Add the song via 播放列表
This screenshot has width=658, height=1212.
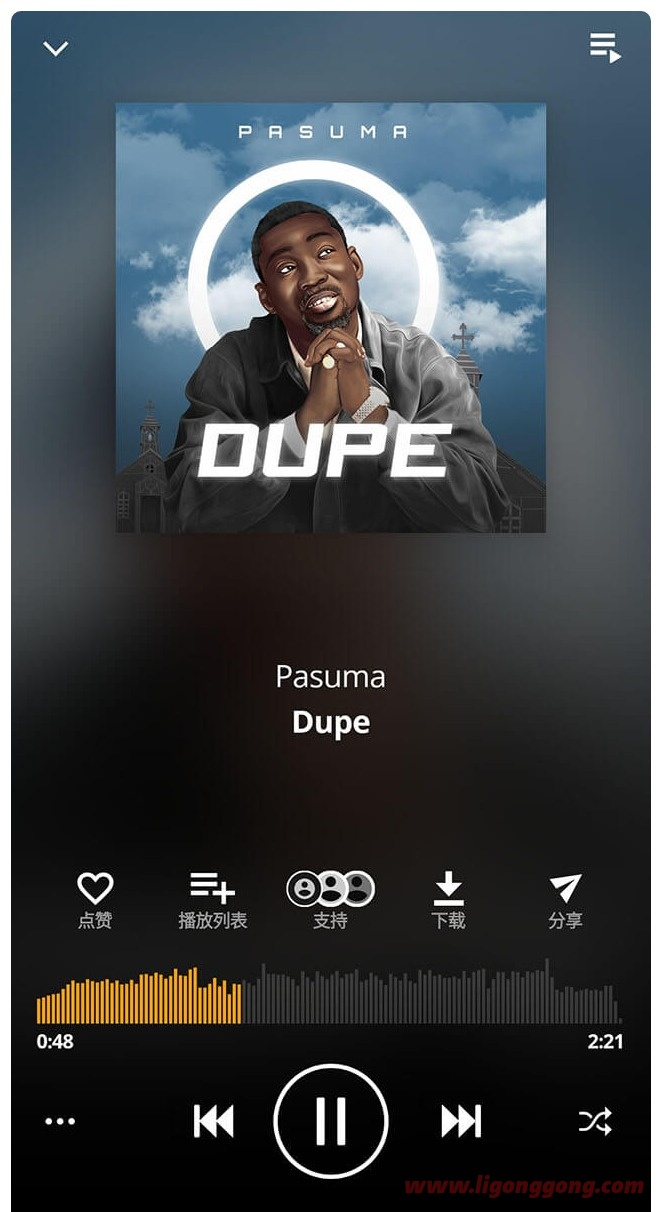pyautogui.click(x=213, y=900)
